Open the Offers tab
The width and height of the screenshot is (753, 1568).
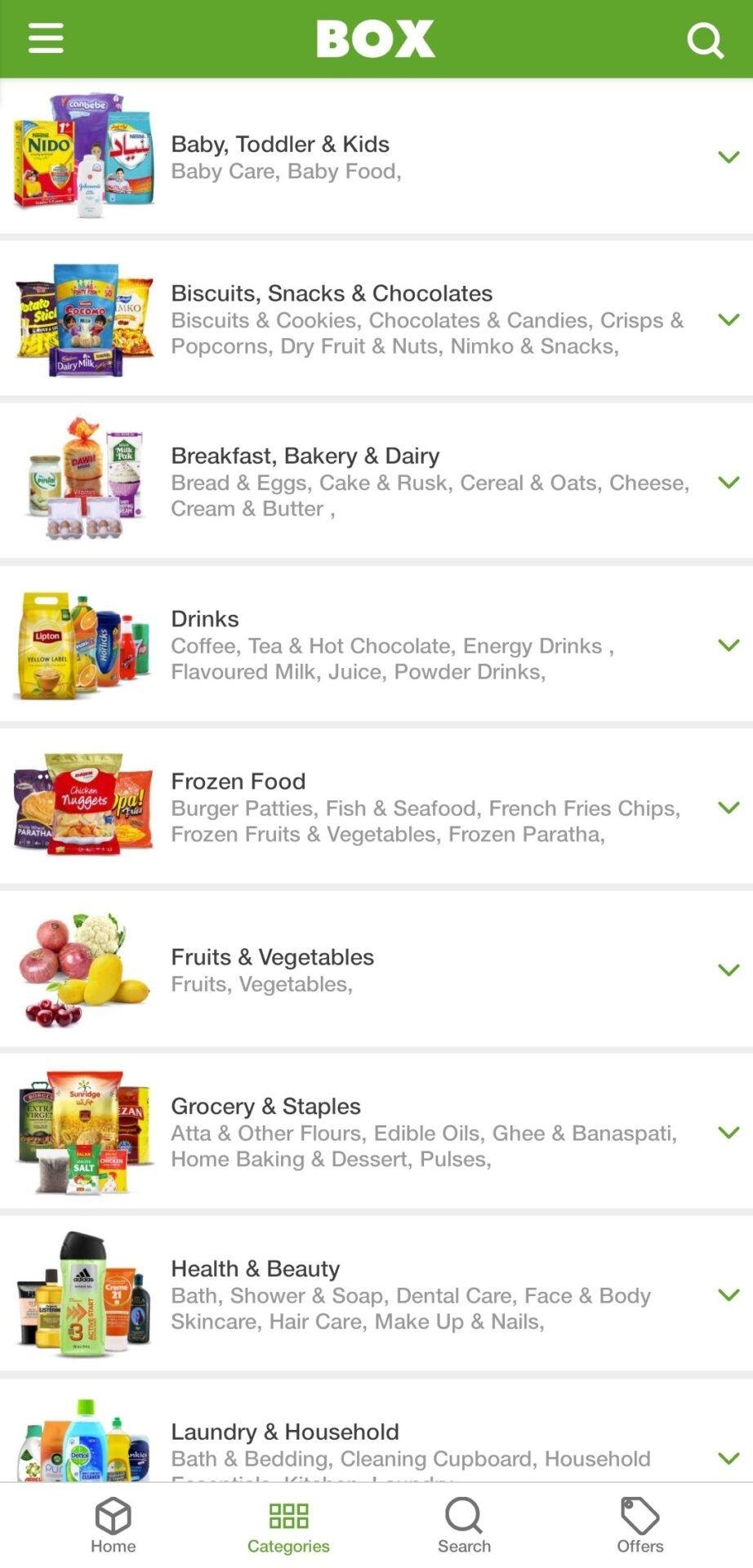click(x=639, y=1525)
